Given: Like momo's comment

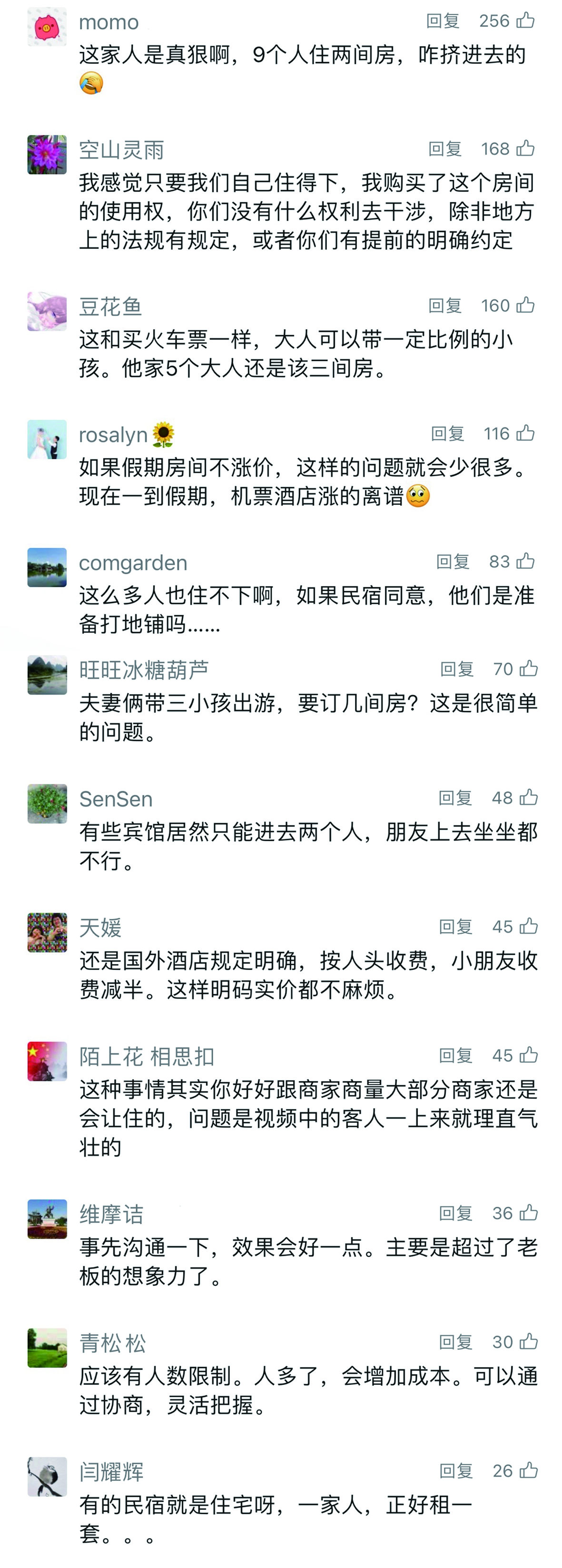Looking at the screenshot, I should click(x=525, y=21).
